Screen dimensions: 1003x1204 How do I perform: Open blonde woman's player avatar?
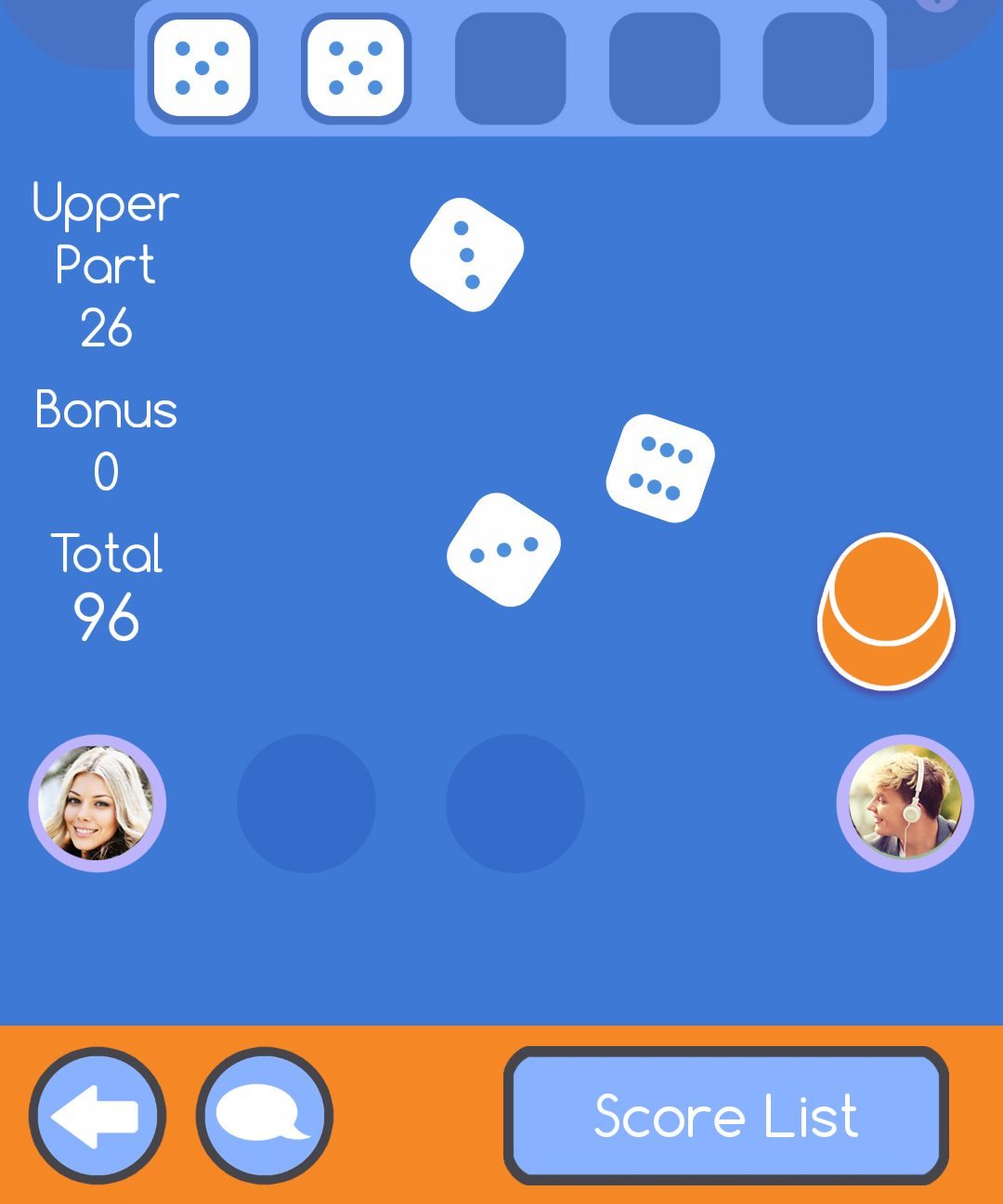click(x=98, y=804)
